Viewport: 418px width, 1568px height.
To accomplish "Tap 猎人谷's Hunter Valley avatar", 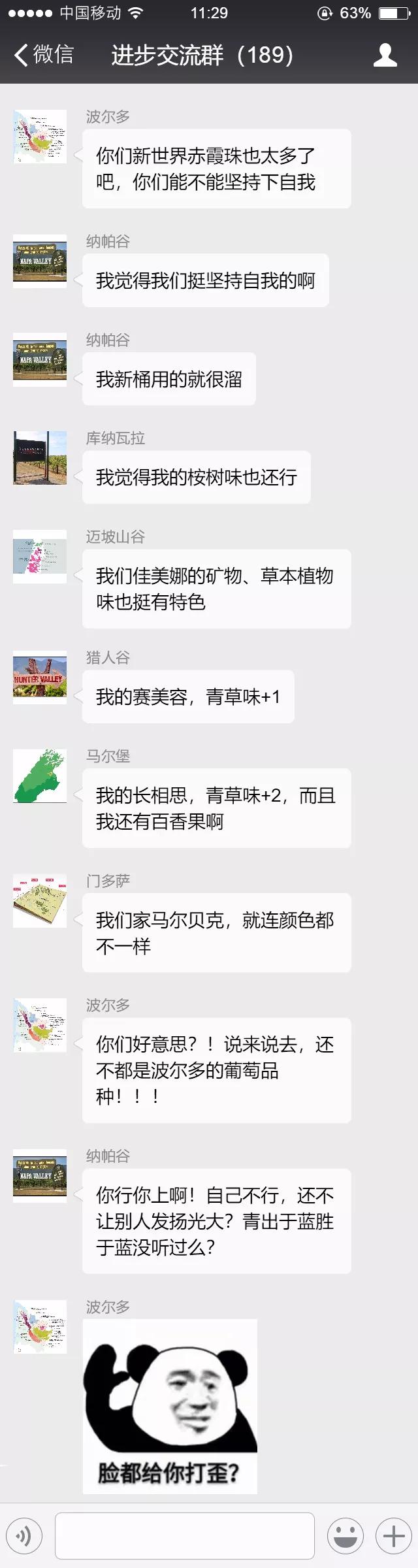I will pos(40,677).
